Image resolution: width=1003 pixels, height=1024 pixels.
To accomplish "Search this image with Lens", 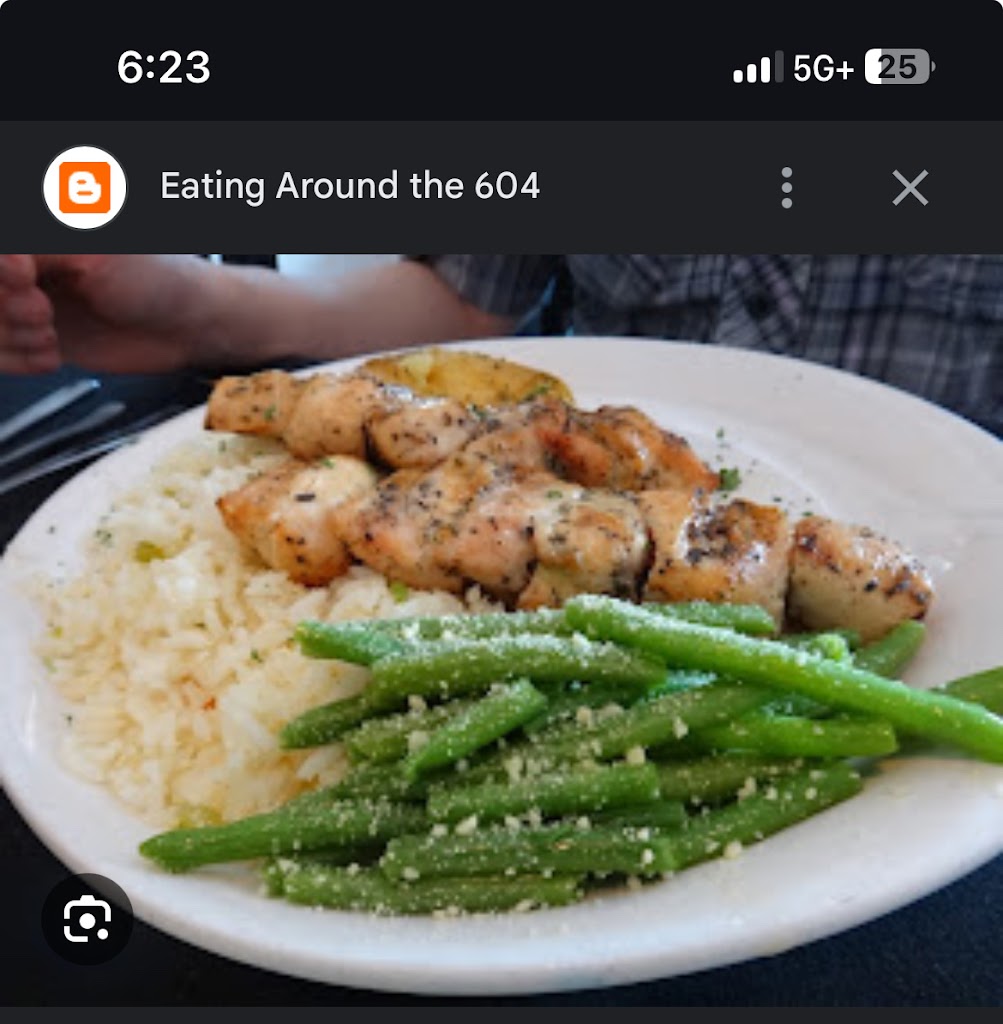I will click(87, 919).
